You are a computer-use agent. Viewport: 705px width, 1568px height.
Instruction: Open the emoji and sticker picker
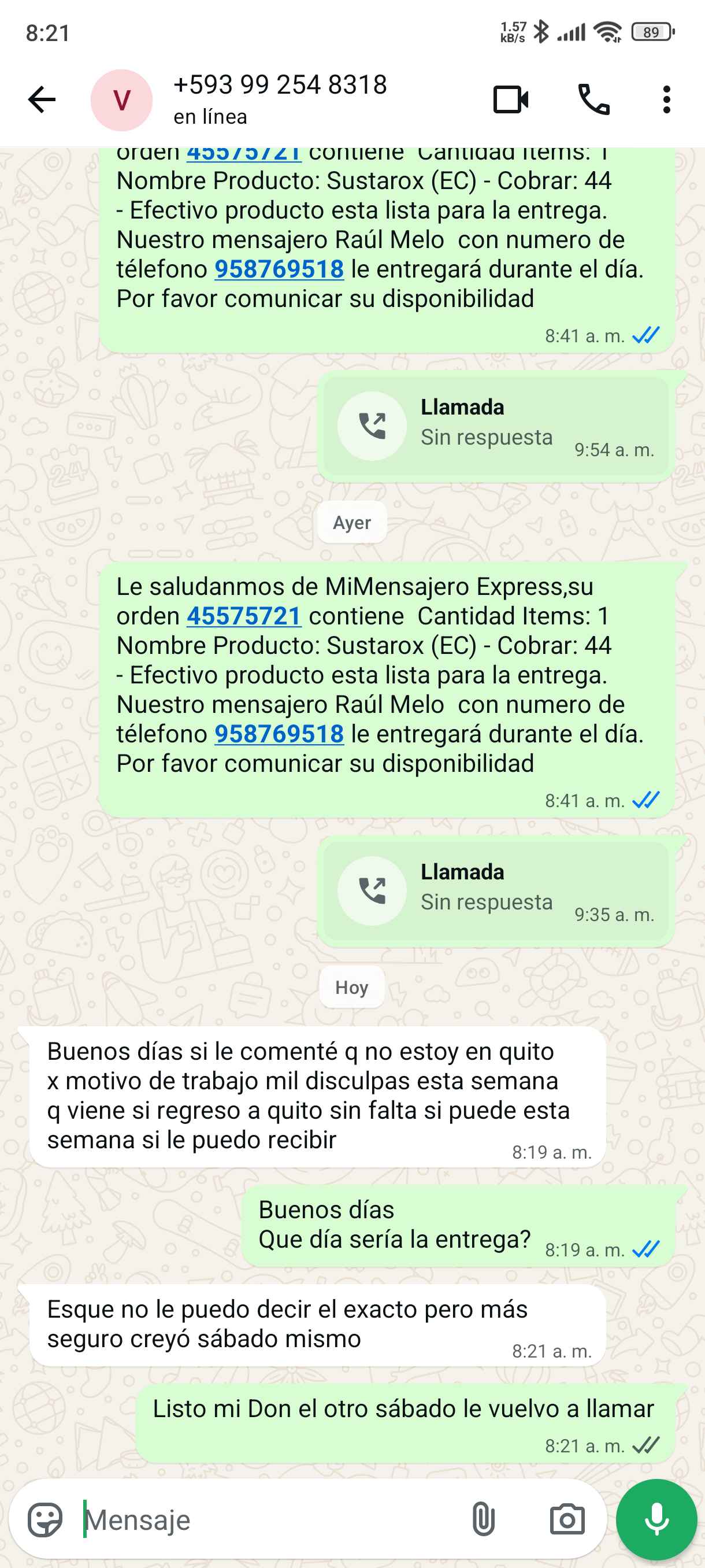point(45,1520)
